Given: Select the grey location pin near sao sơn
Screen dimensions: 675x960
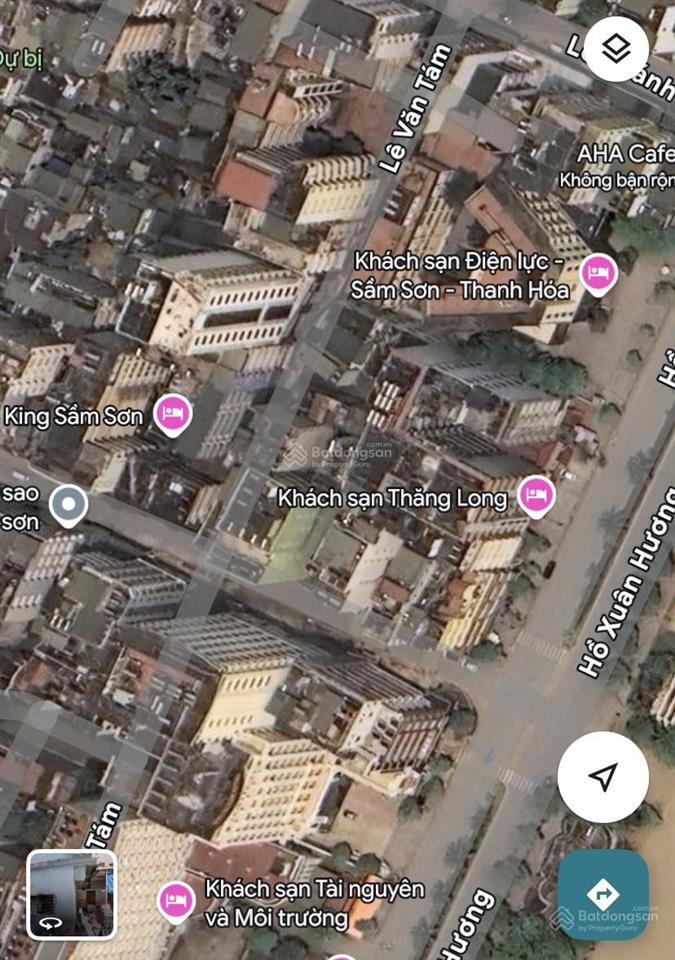Looking at the screenshot, I should (x=68, y=506).
